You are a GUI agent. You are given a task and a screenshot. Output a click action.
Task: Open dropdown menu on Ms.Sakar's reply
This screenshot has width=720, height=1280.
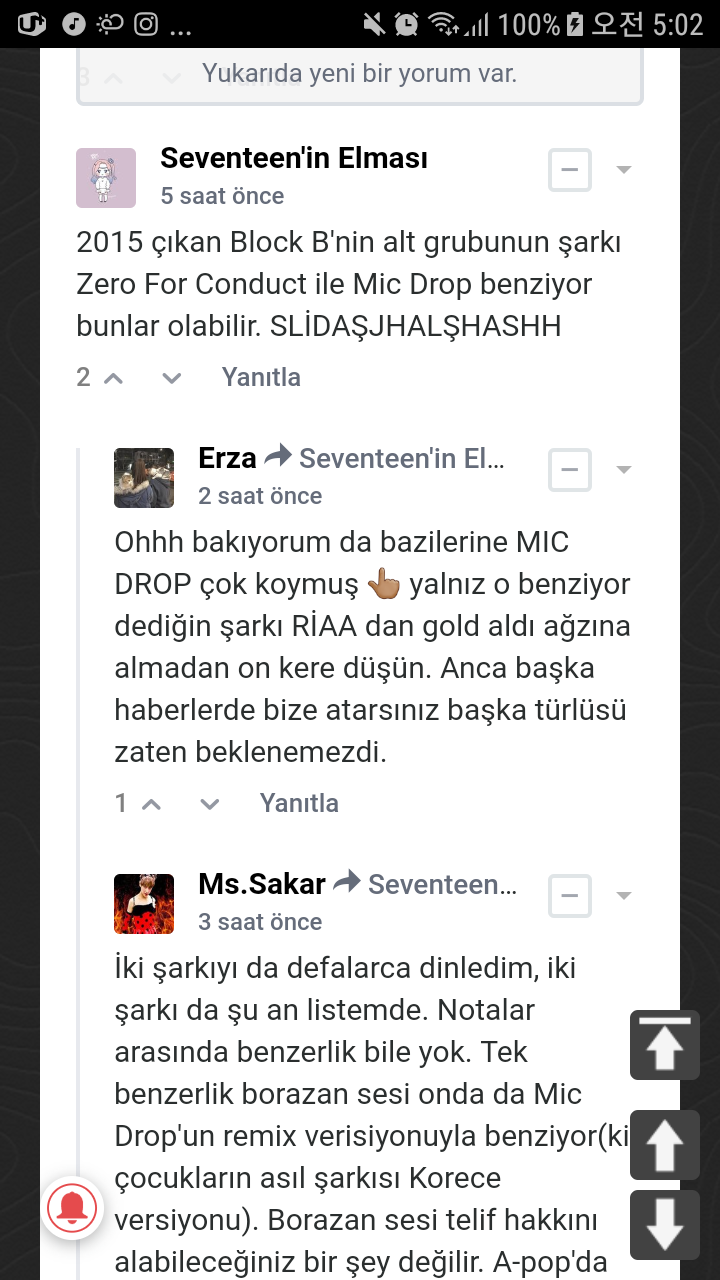point(624,896)
